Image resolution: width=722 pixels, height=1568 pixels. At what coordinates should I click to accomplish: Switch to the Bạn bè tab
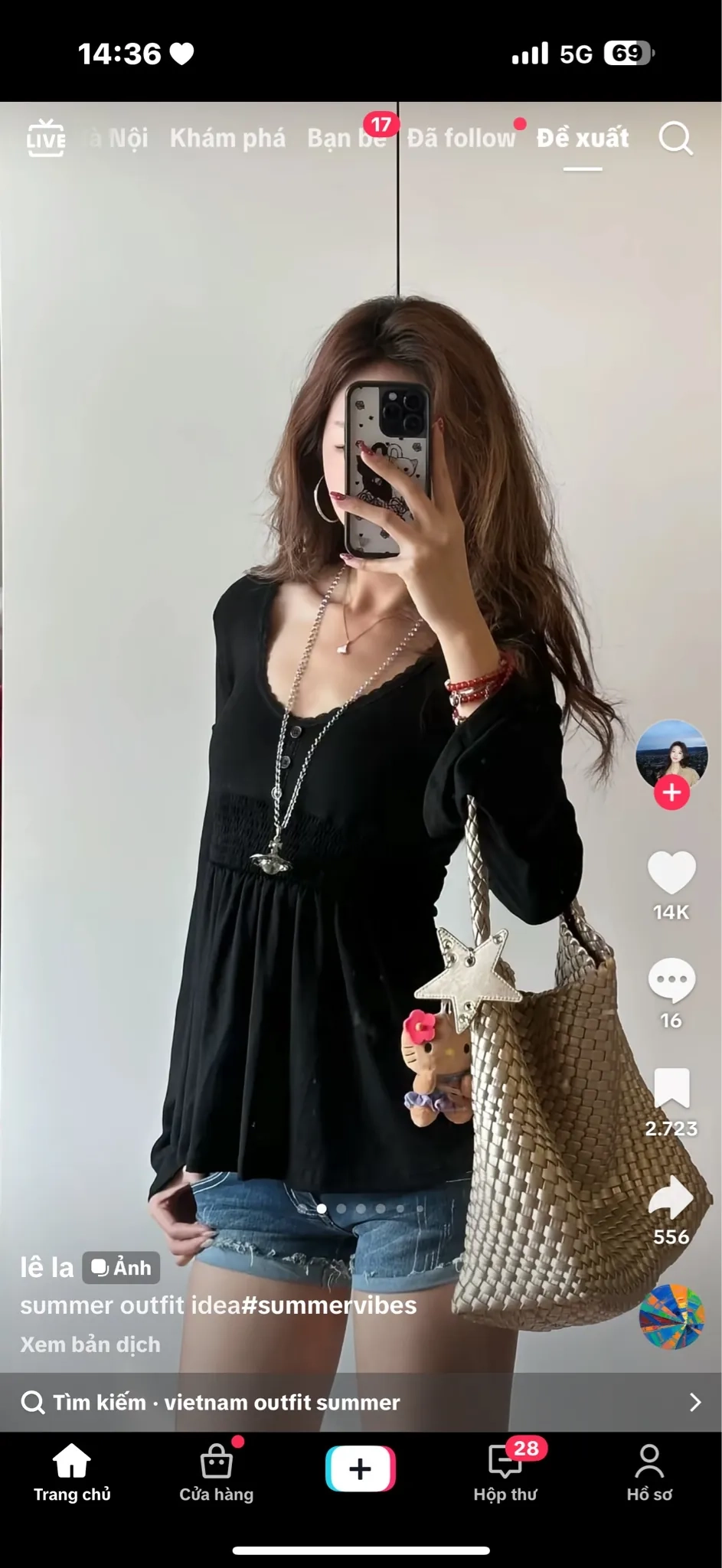click(x=346, y=139)
